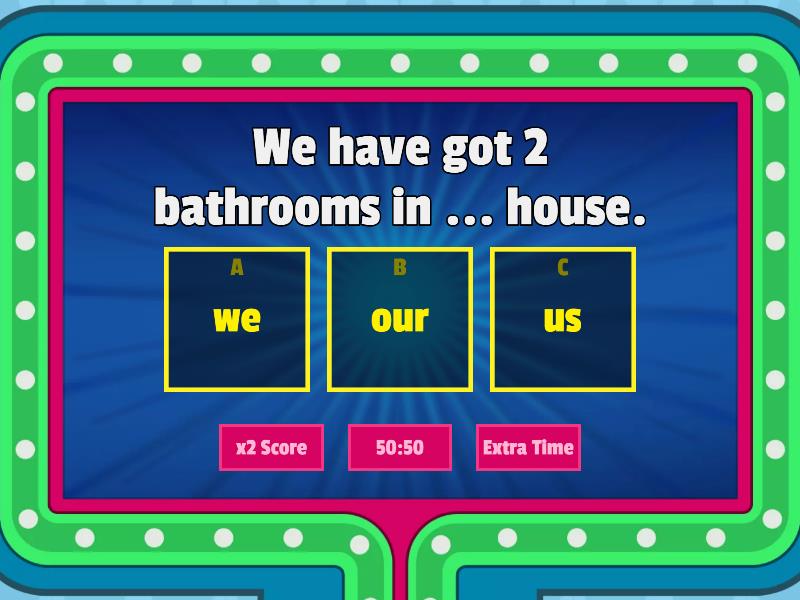Use the 50:50 lifeline
This screenshot has width=800, height=600.
[400, 448]
